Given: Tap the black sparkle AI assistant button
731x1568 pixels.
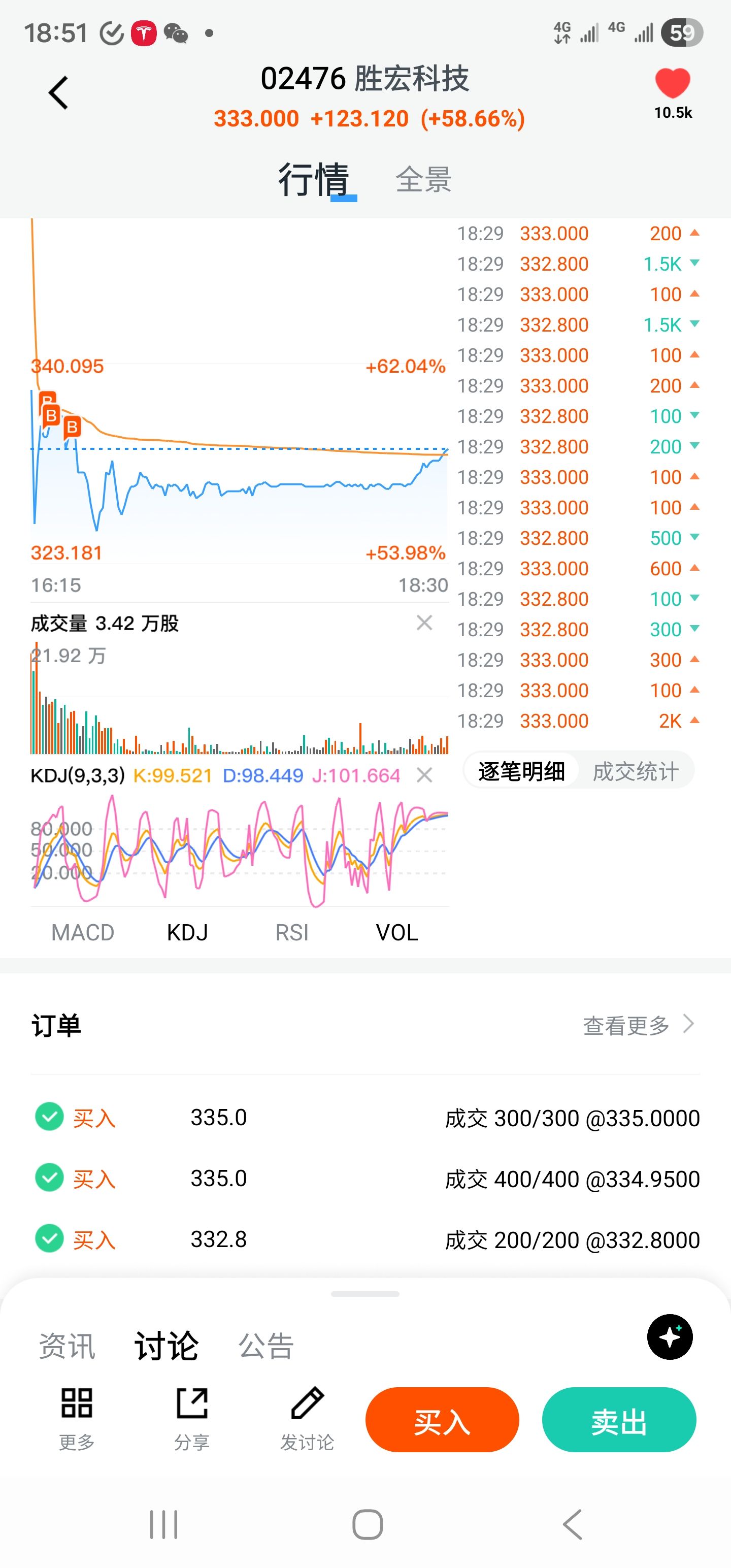Looking at the screenshot, I should pyautogui.click(x=670, y=1337).
